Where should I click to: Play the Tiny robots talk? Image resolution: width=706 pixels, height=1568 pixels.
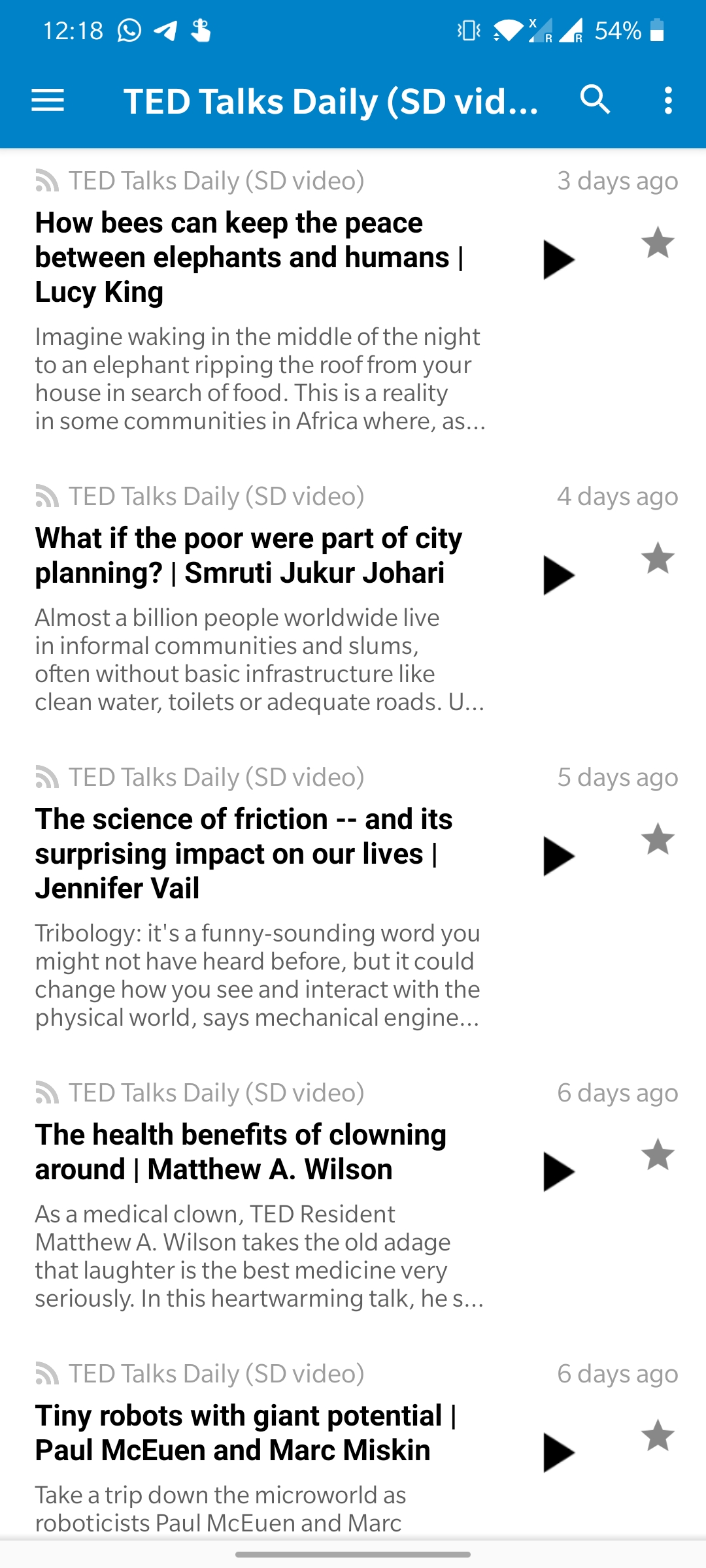point(558,1452)
